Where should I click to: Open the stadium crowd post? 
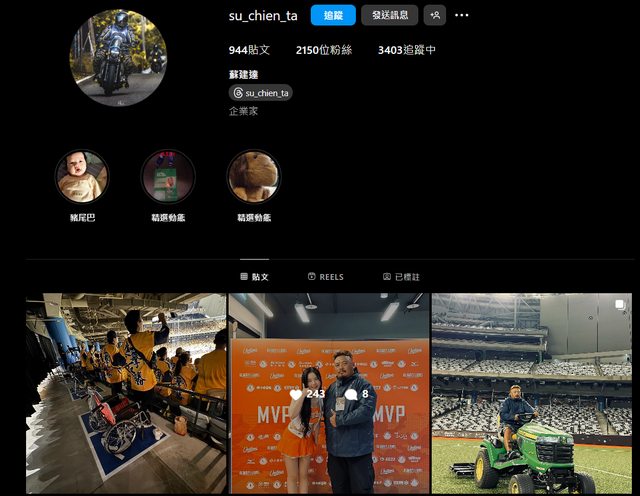pyautogui.click(x=126, y=393)
